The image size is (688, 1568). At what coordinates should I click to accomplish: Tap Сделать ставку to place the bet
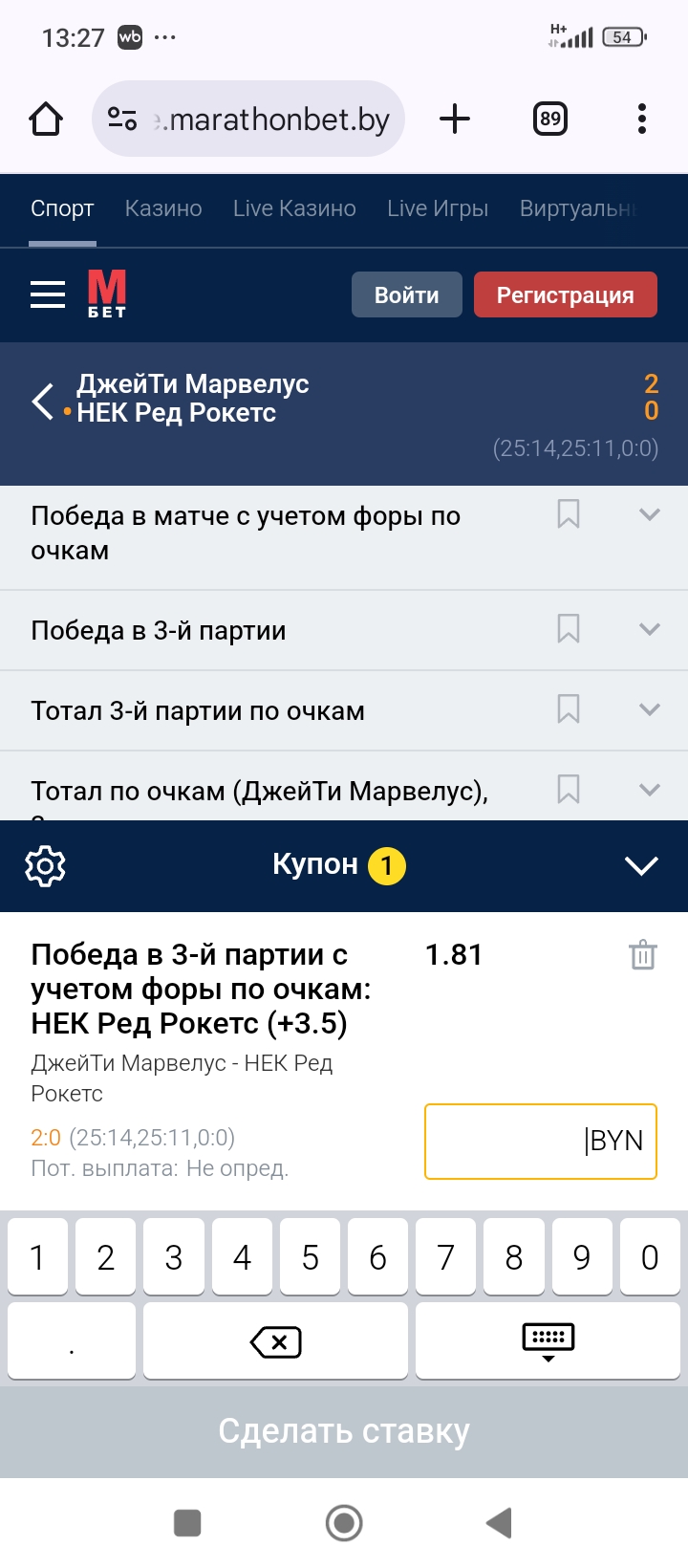pyautogui.click(x=344, y=1431)
